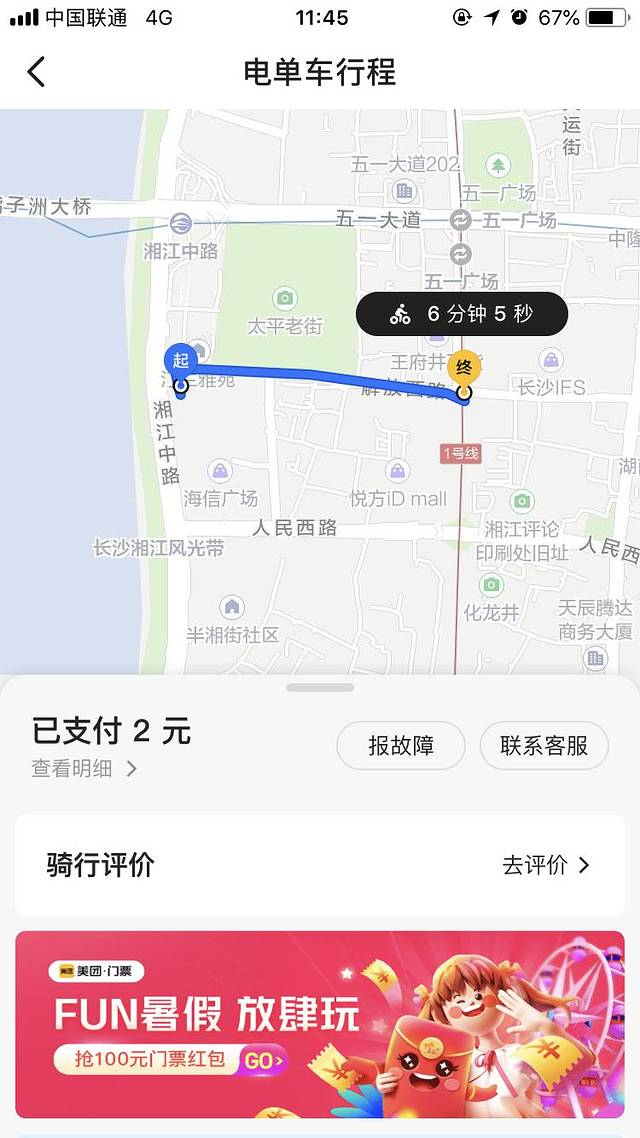Open the FUN暑假 放肆玩 banner
Screen dimensions: 640x1138
[x=320, y=1024]
